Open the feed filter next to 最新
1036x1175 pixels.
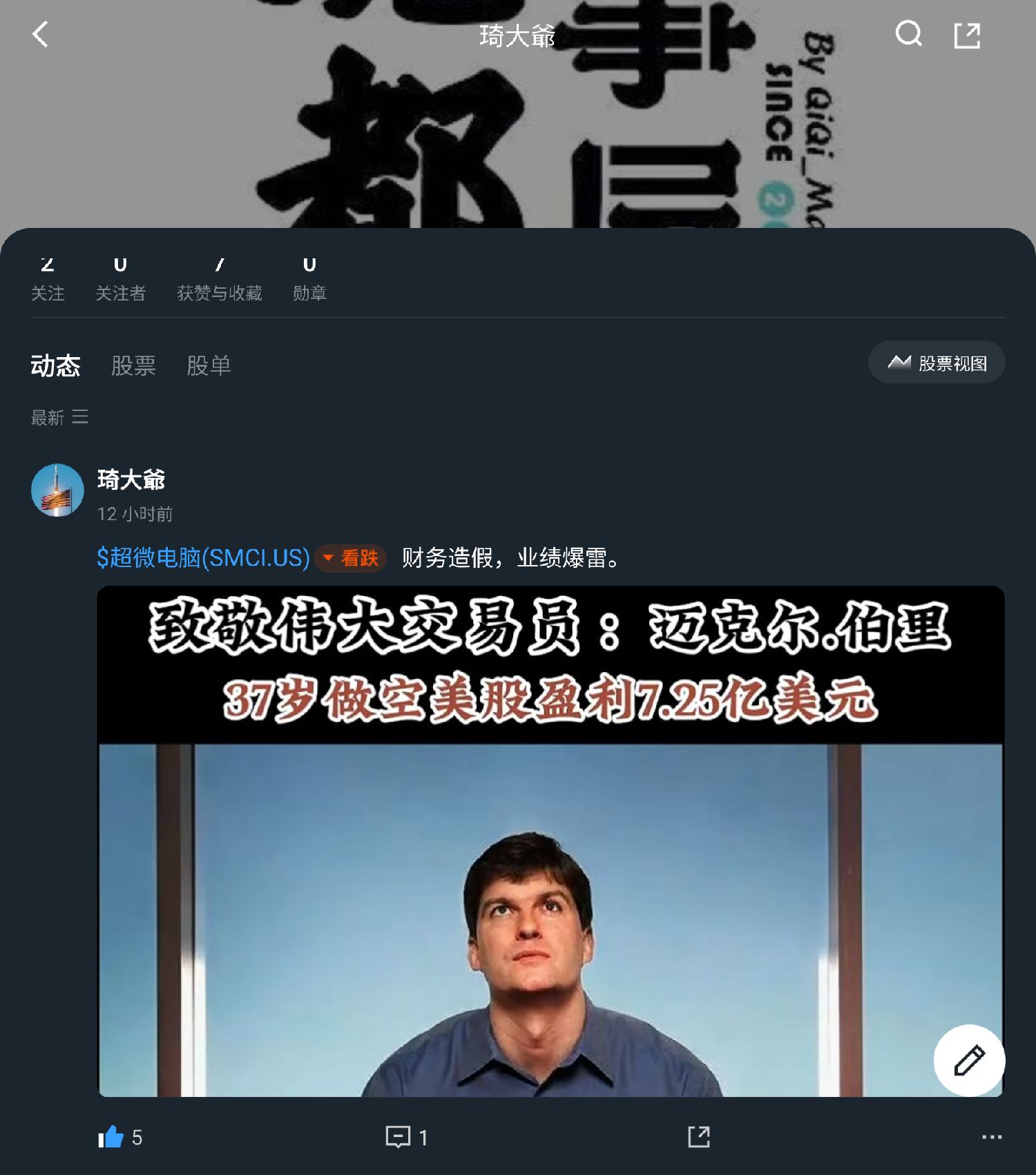[x=81, y=417]
